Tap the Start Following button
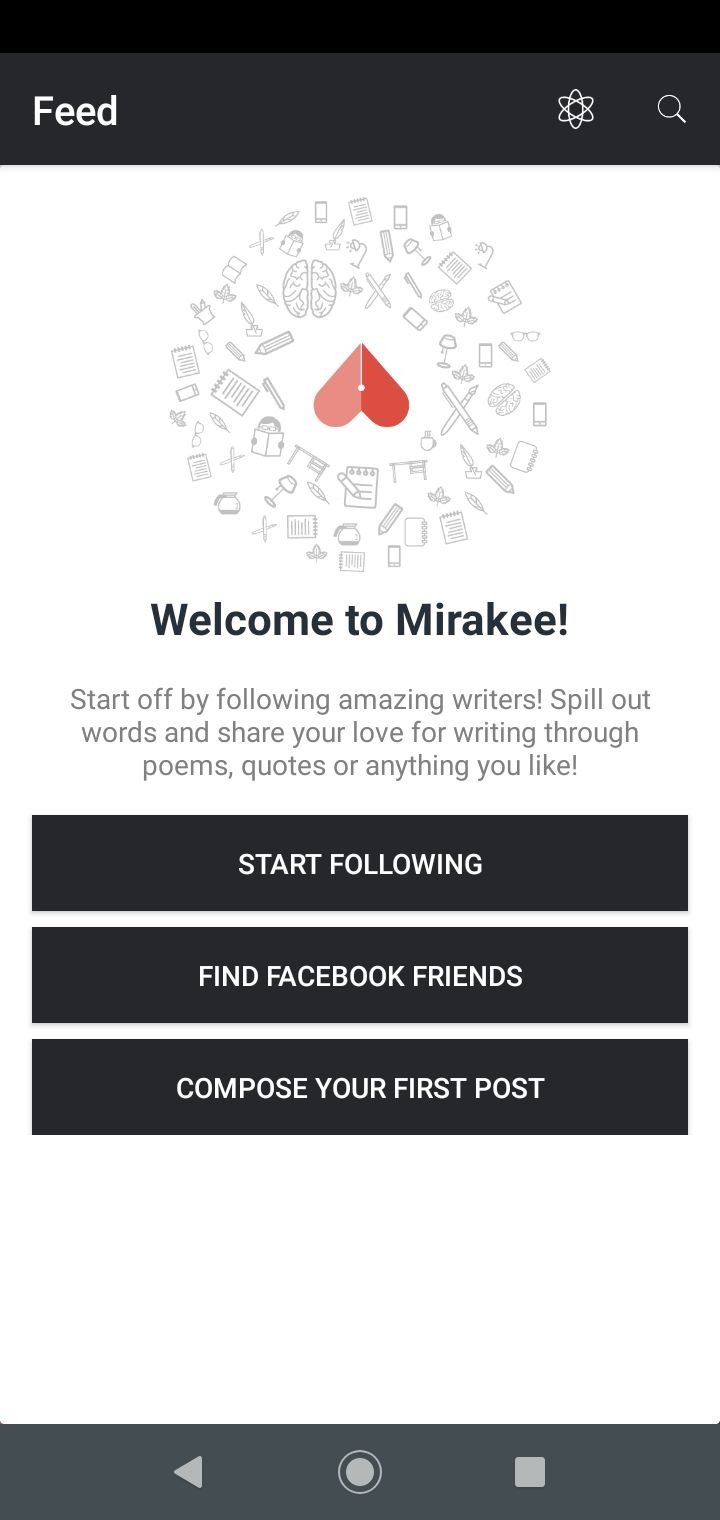The width and height of the screenshot is (720, 1520). pyautogui.click(x=360, y=863)
